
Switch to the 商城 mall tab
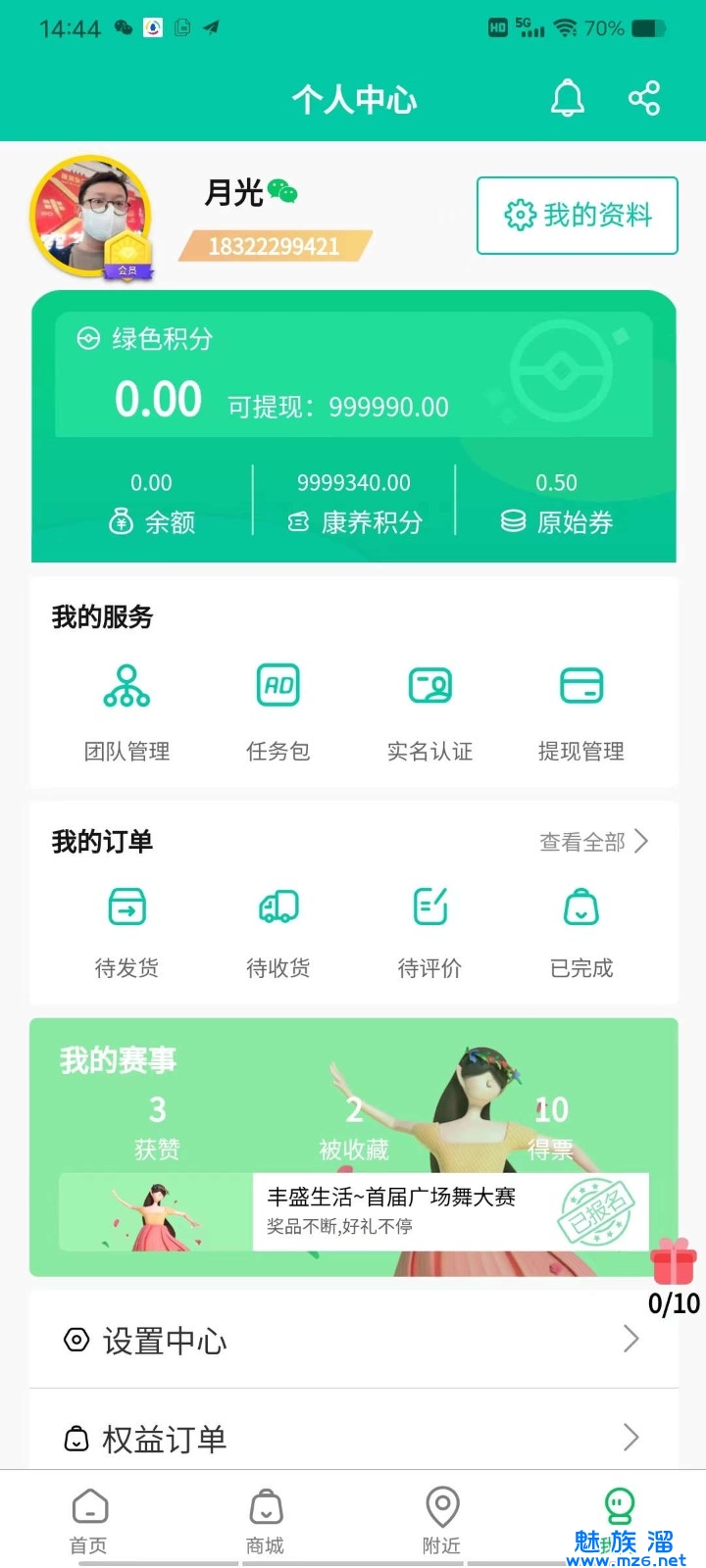click(x=266, y=1520)
